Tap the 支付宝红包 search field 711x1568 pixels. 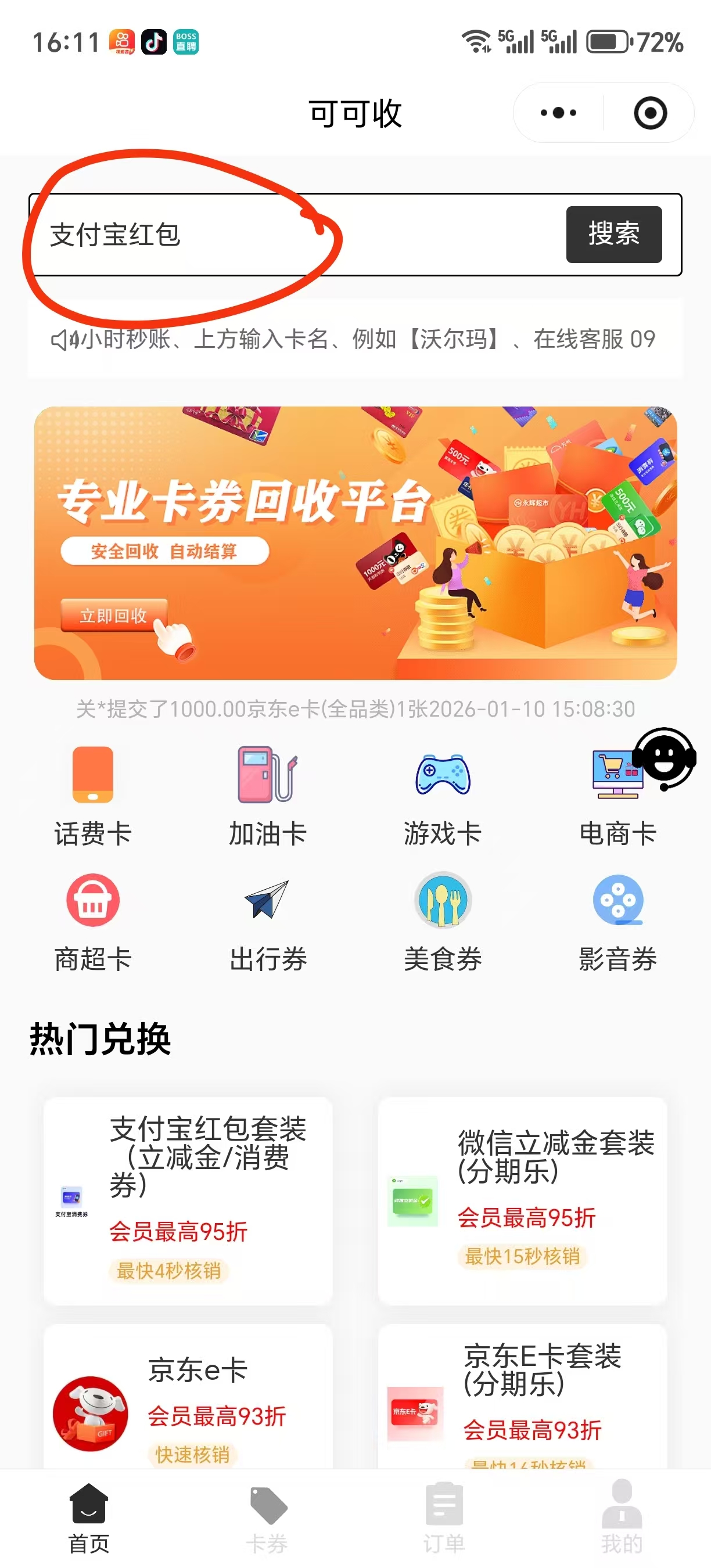(x=292, y=235)
